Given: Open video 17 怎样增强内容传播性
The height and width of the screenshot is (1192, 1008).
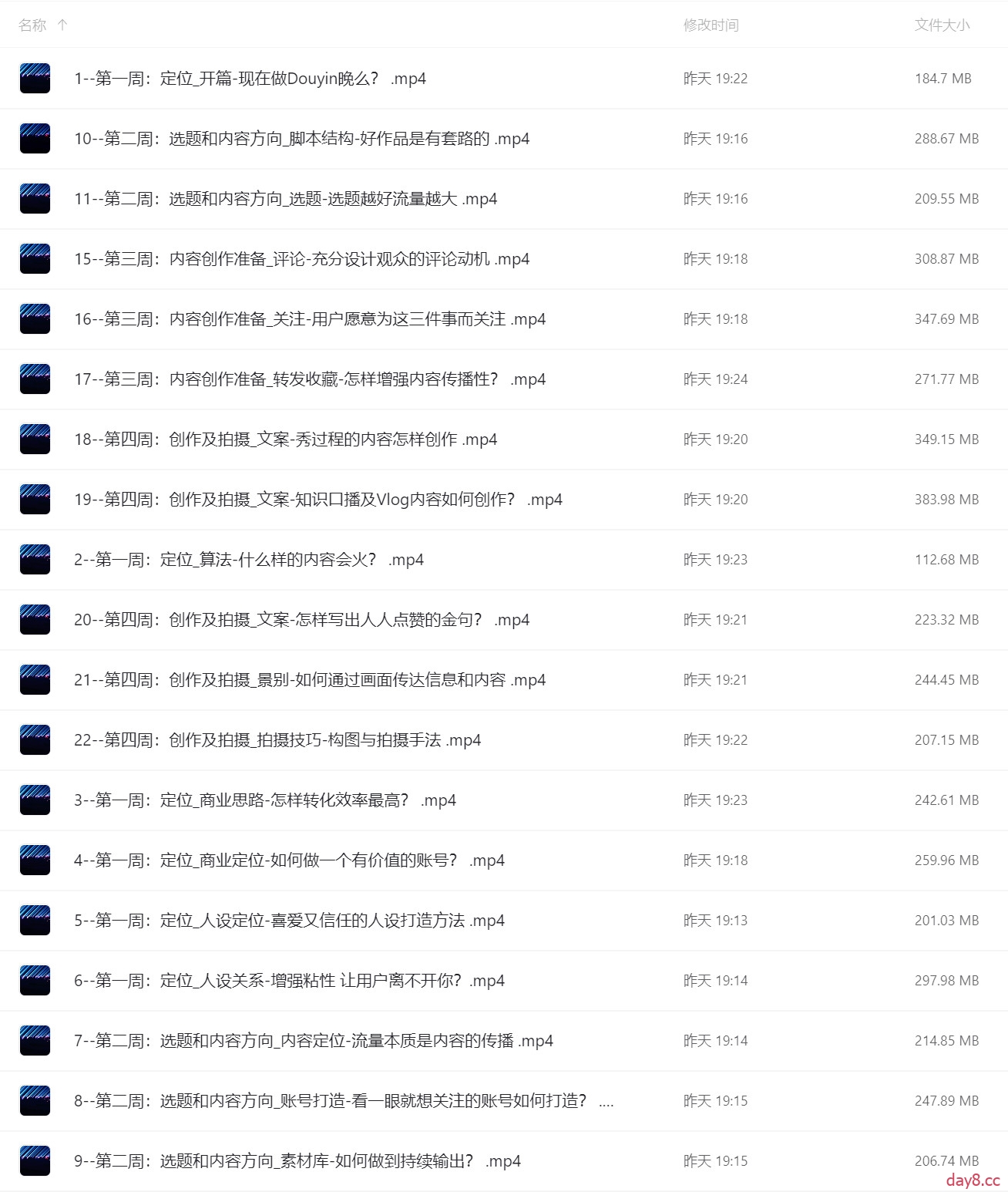Looking at the screenshot, I should pos(309,379).
